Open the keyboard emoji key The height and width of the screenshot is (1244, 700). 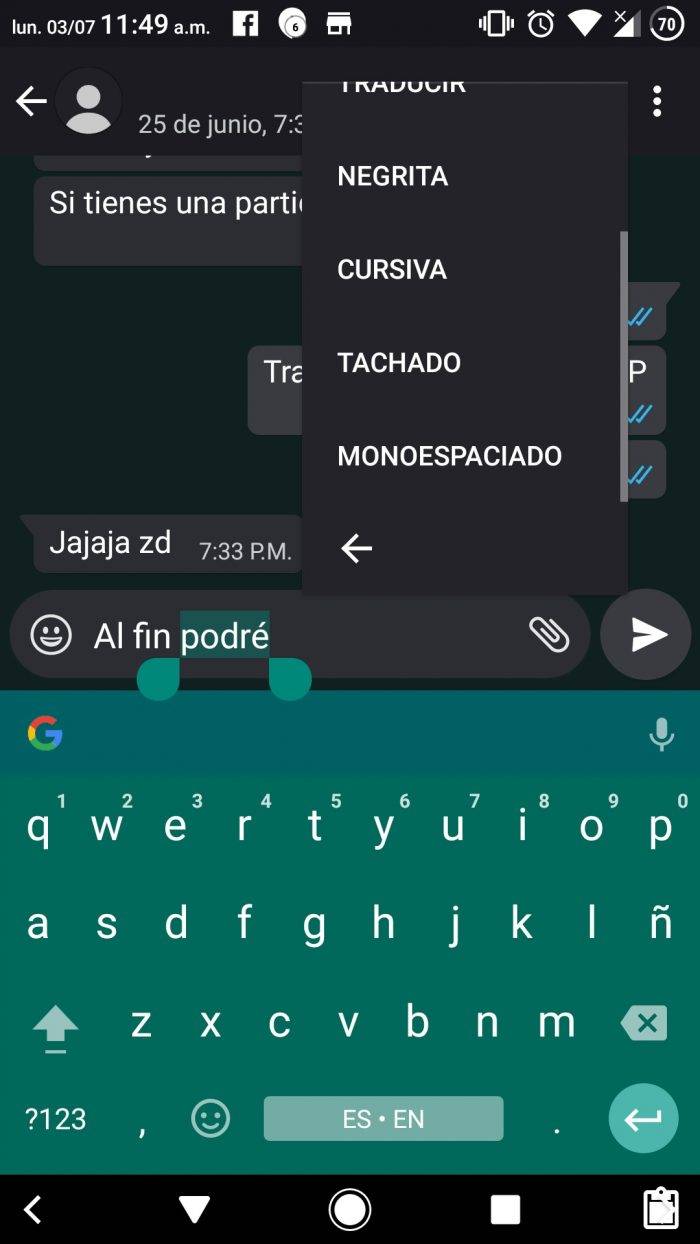[x=210, y=1119]
